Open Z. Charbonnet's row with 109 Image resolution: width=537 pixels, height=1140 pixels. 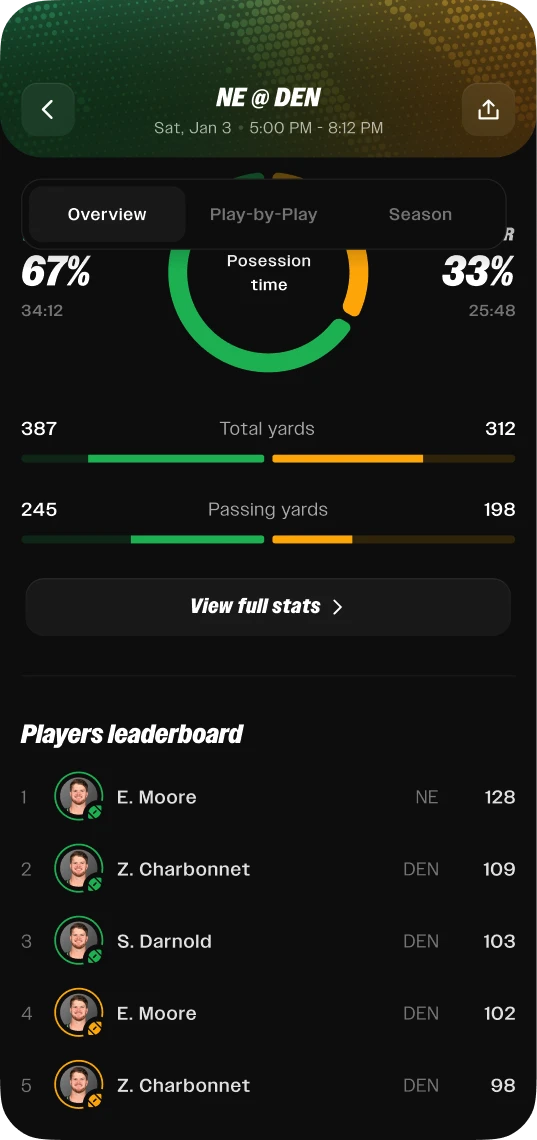click(268, 869)
